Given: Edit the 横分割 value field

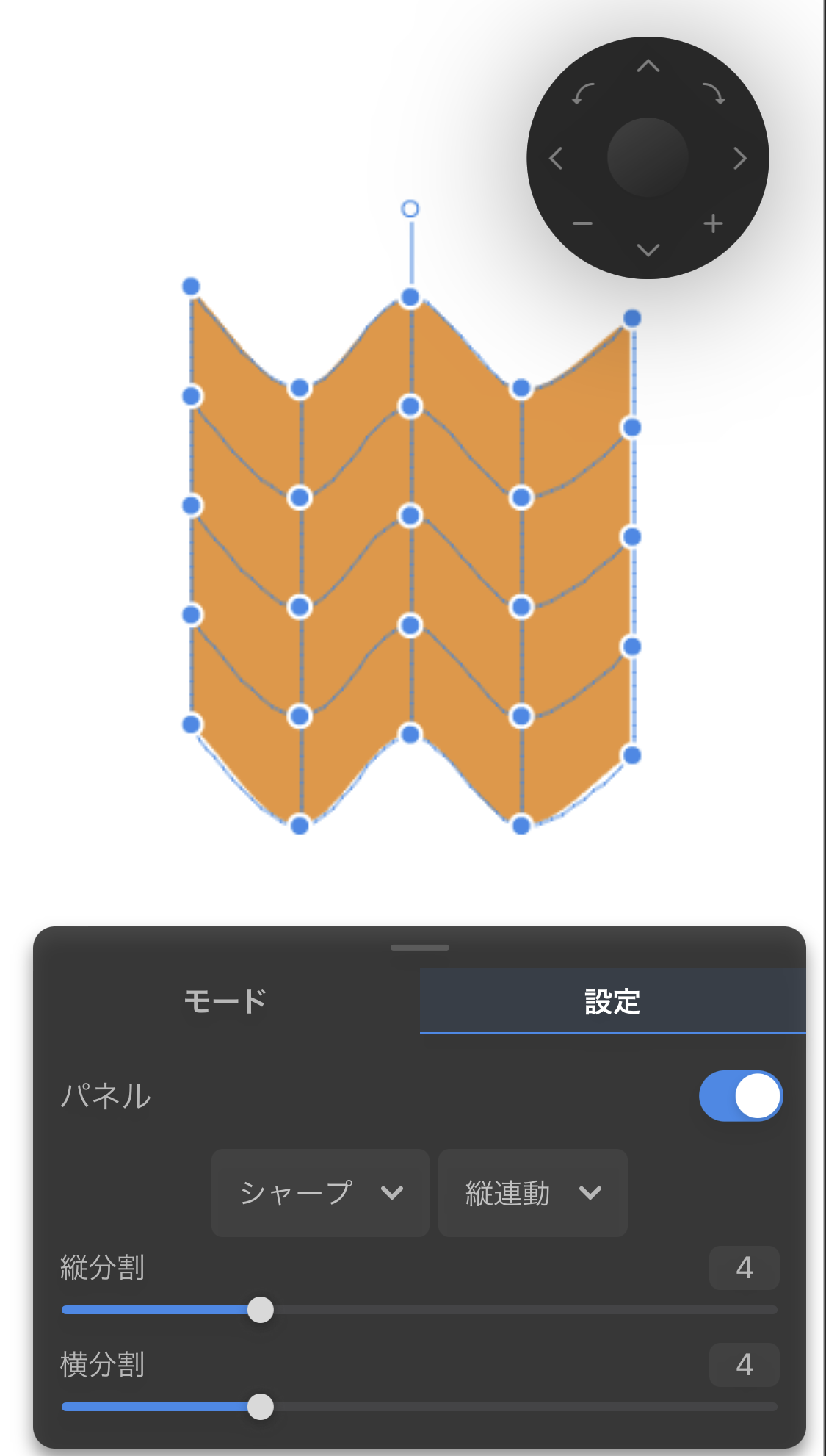Looking at the screenshot, I should pyautogui.click(x=744, y=1365).
